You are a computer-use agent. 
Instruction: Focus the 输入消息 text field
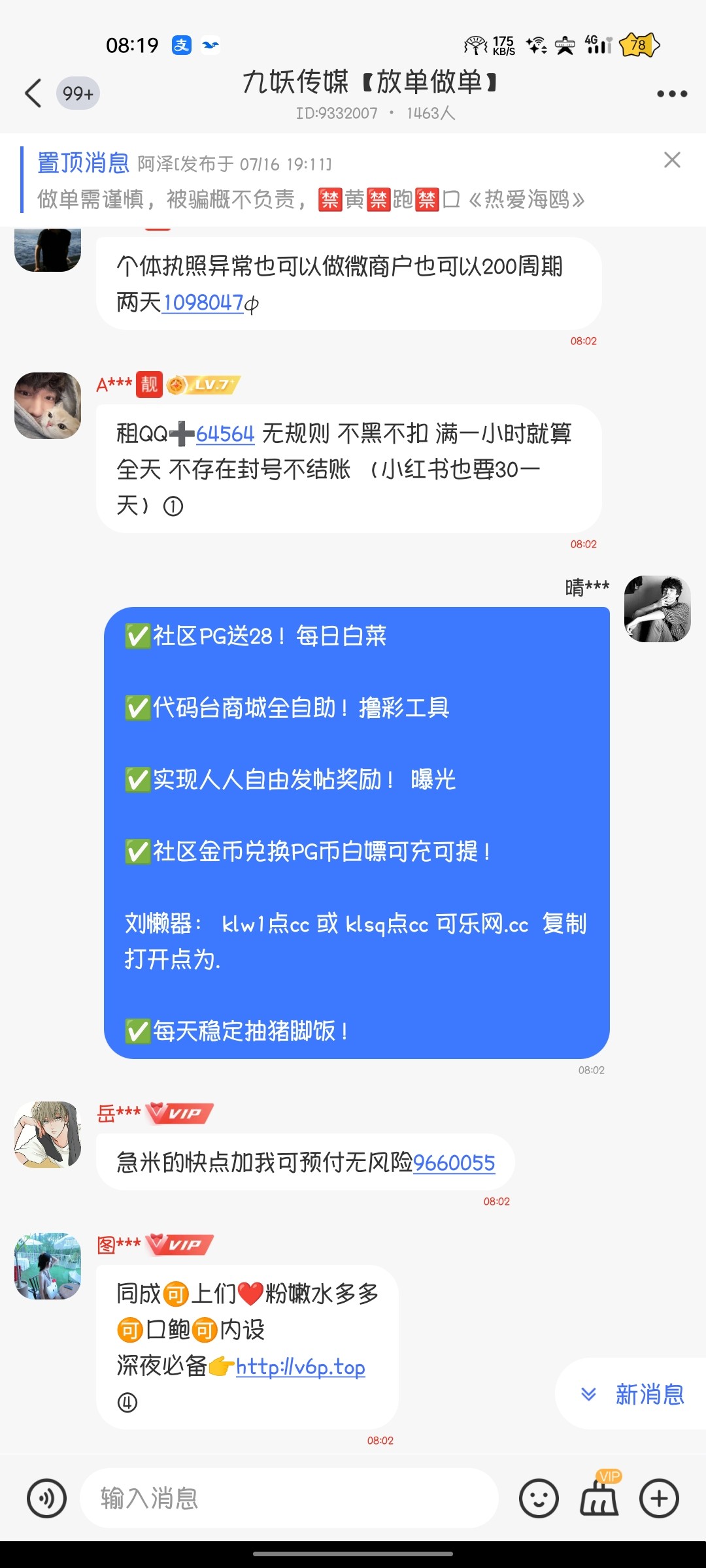[x=288, y=1498]
